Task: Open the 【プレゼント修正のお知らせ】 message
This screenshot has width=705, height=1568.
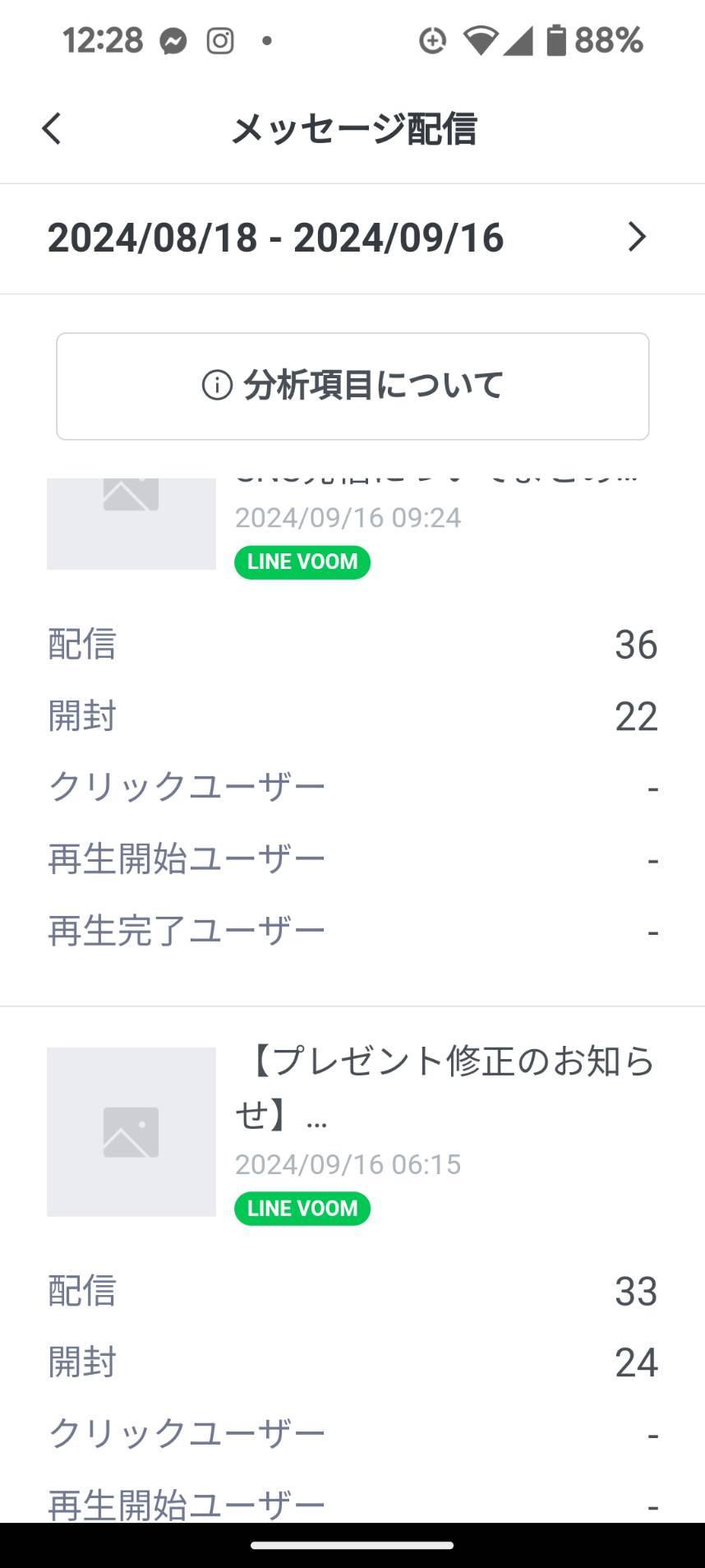Action: pyautogui.click(x=352, y=1132)
